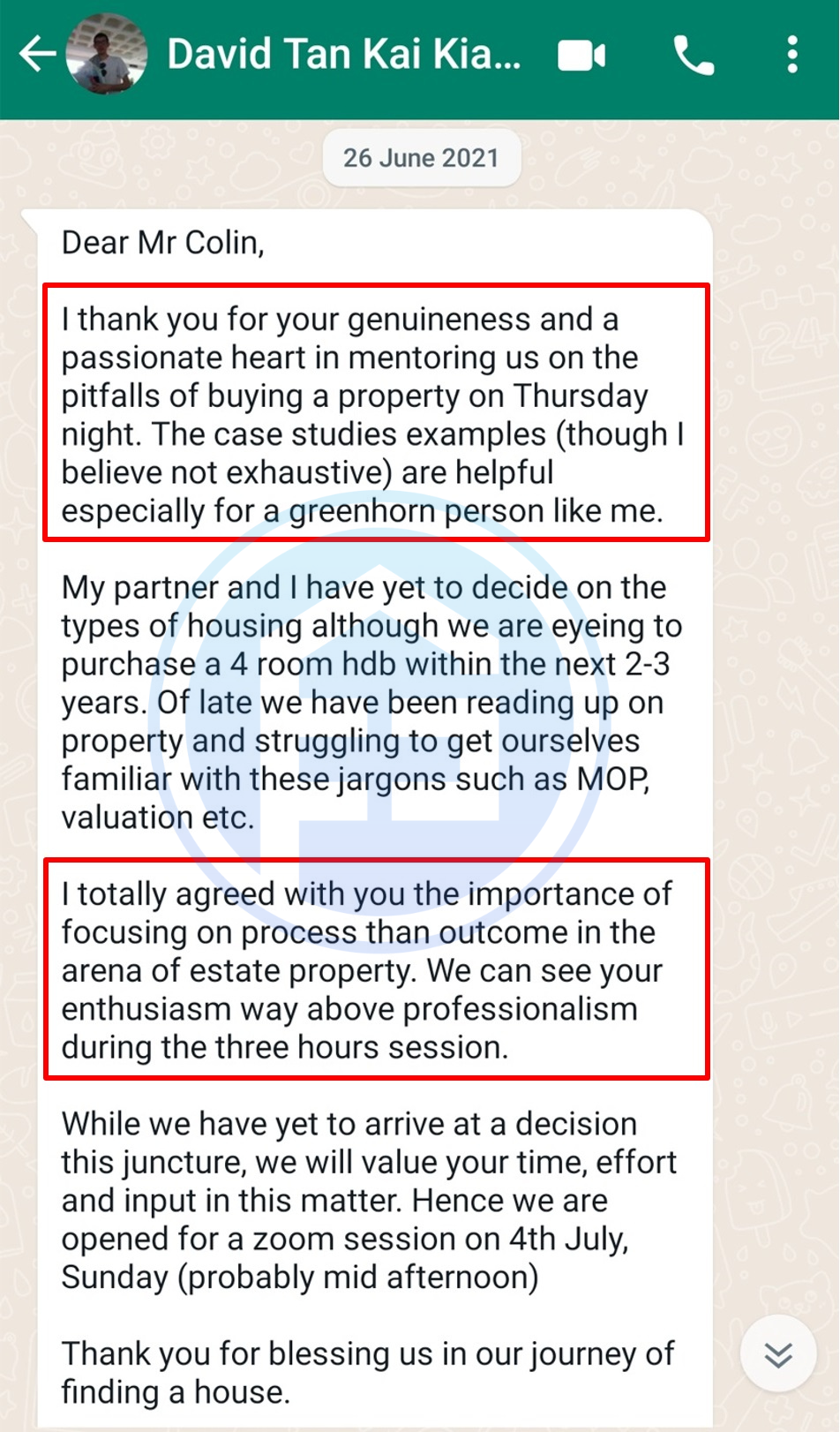Start a video call with David
Screen dimensions: 840x1432
pos(581,57)
